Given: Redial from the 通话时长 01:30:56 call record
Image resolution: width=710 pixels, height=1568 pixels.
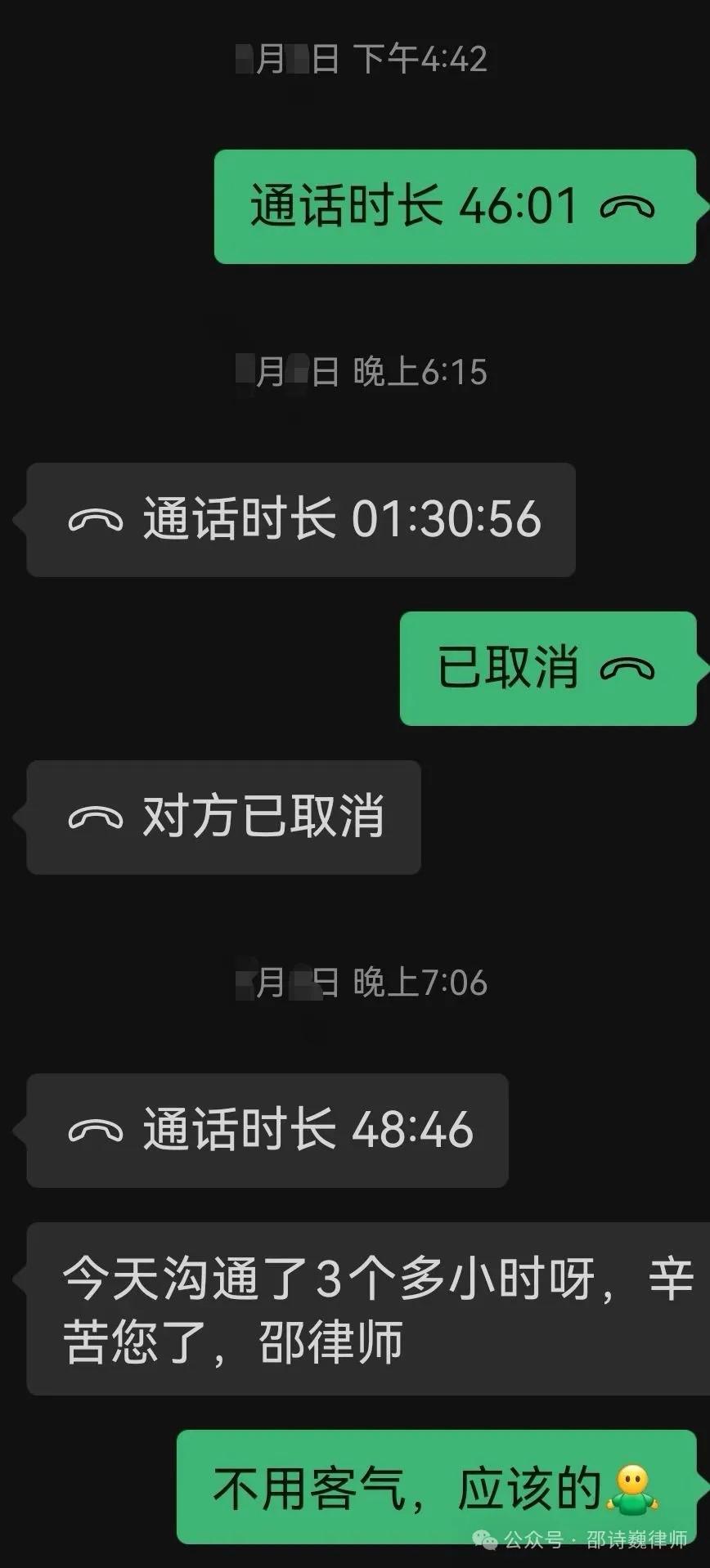Looking at the screenshot, I should [301, 520].
